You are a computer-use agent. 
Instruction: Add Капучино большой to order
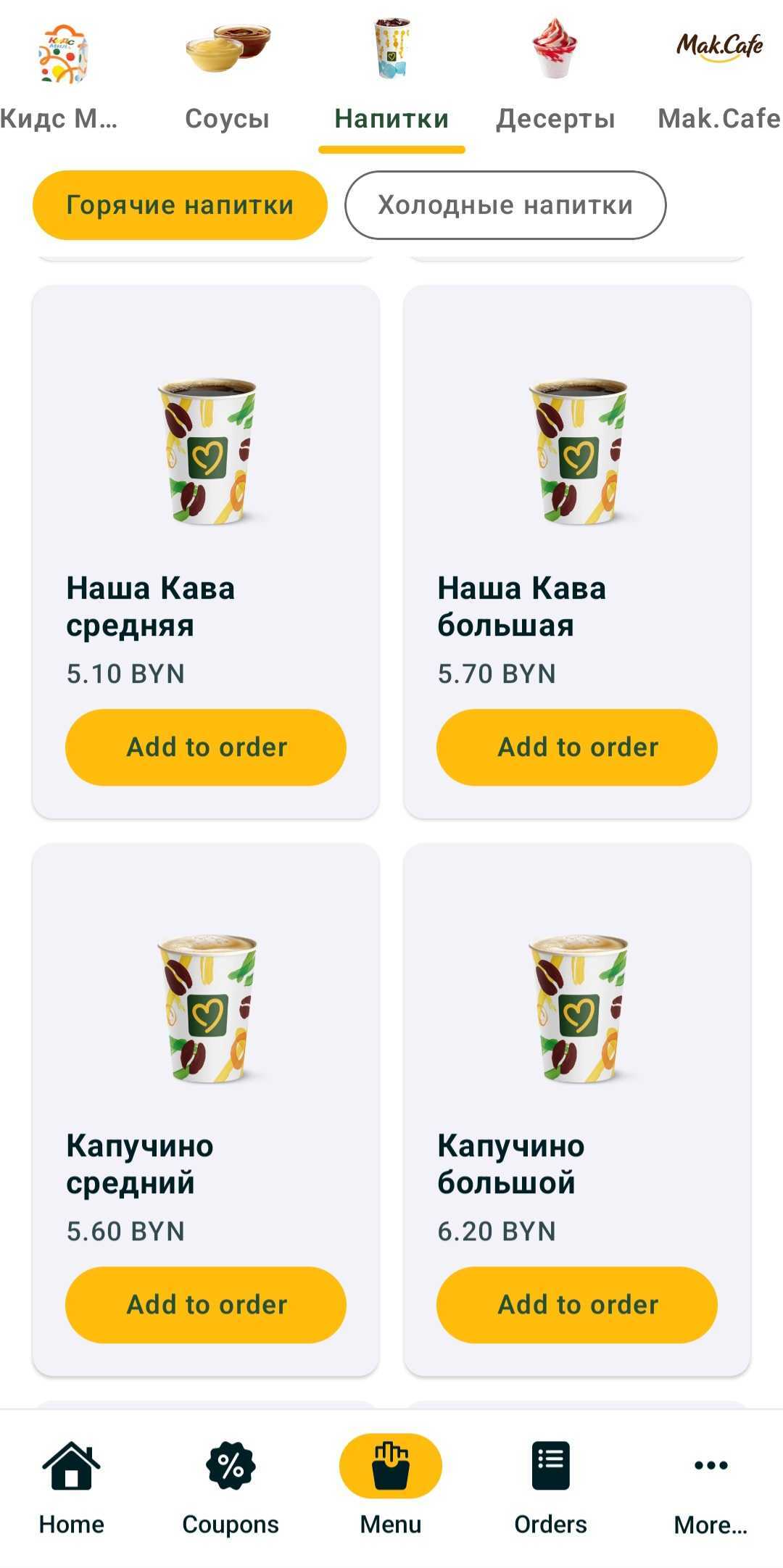pos(577,1305)
